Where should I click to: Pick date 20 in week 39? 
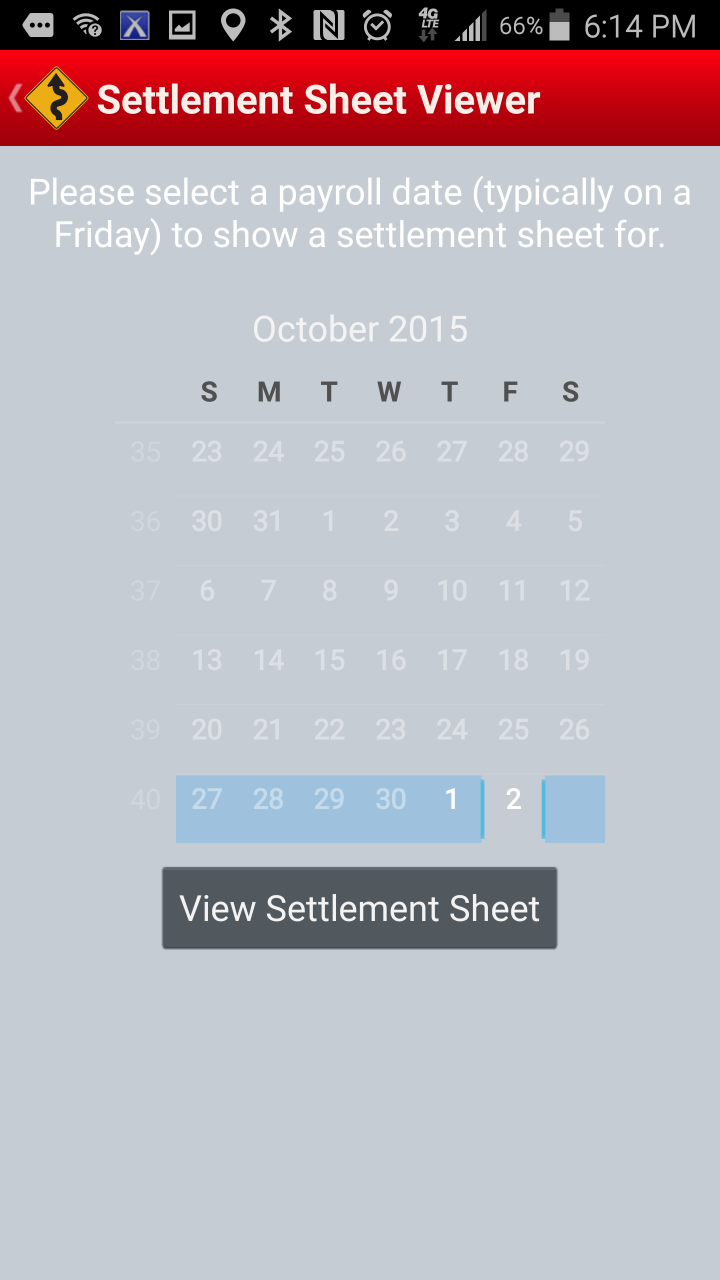[x=207, y=730]
